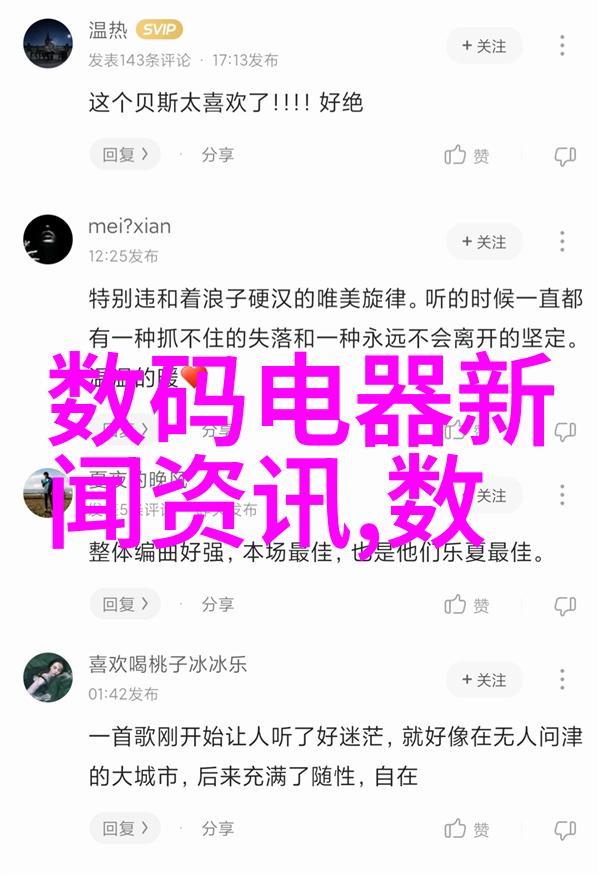Image resolution: width=600 pixels, height=876 pixels.
Task: Open the overflow menu on 温热's comment
Action: pyautogui.click(x=563, y=46)
